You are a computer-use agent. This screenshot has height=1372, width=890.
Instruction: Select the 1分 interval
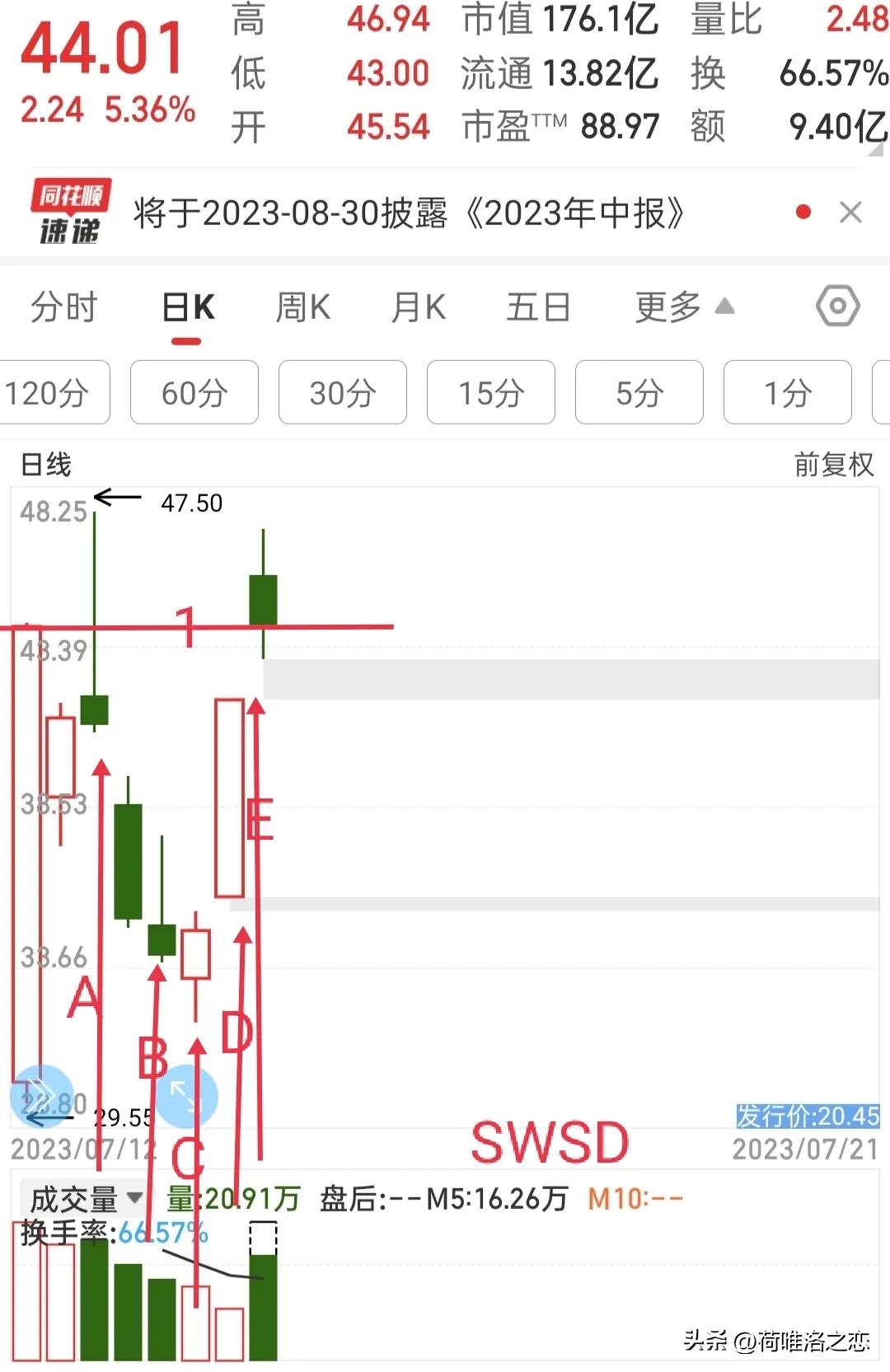click(787, 393)
